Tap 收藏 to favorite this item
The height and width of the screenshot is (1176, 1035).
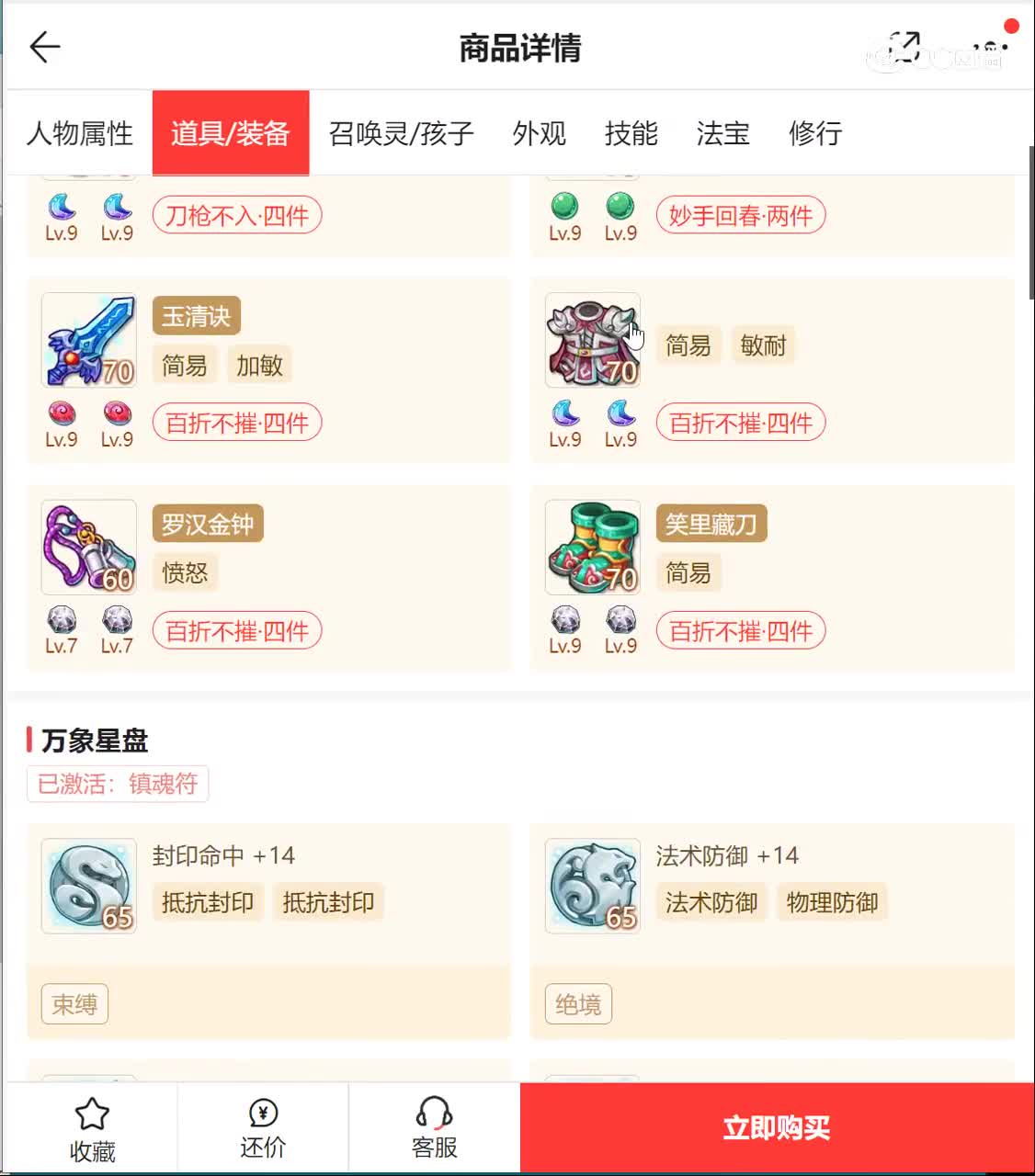click(92, 1129)
